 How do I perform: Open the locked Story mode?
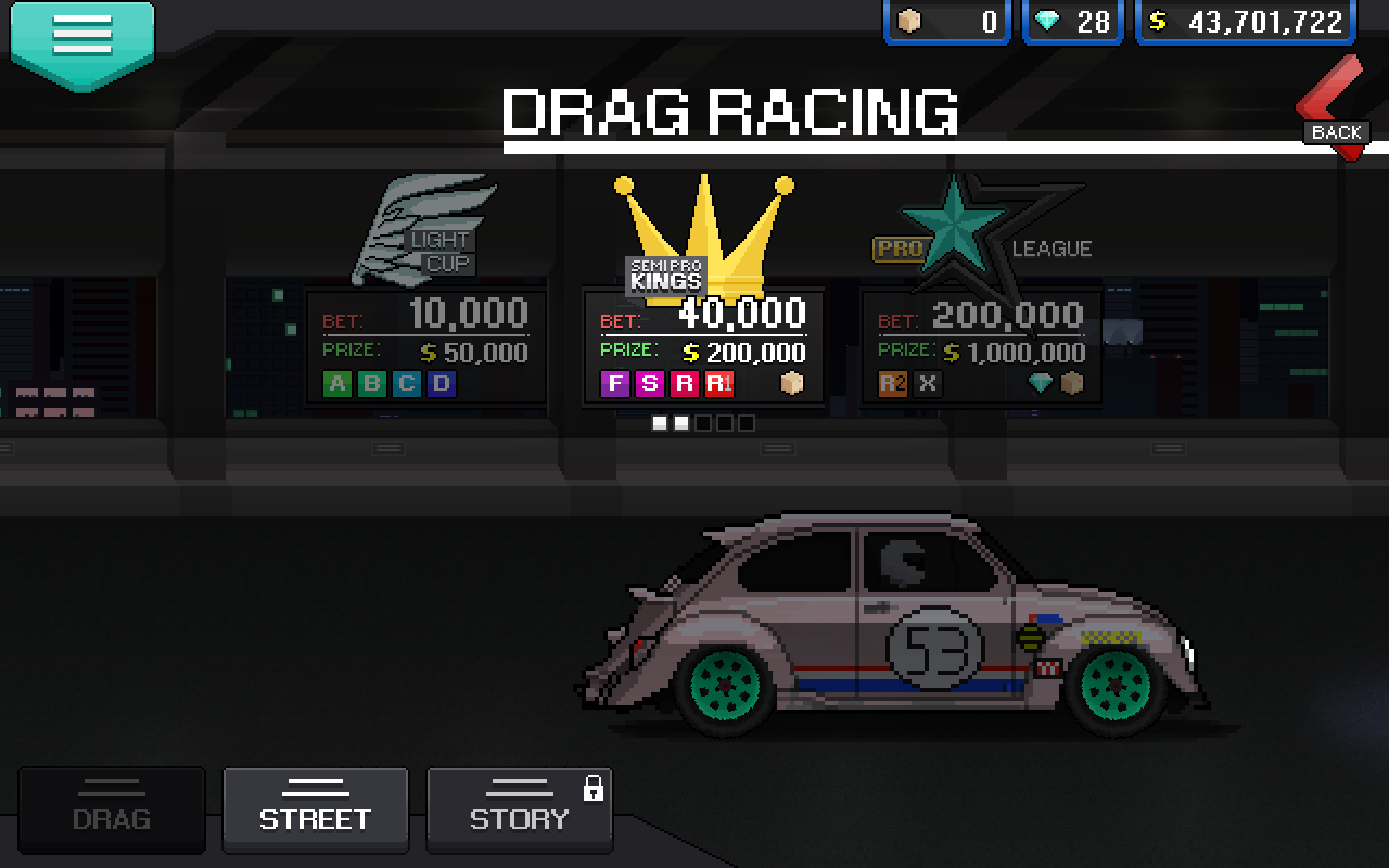(x=519, y=809)
